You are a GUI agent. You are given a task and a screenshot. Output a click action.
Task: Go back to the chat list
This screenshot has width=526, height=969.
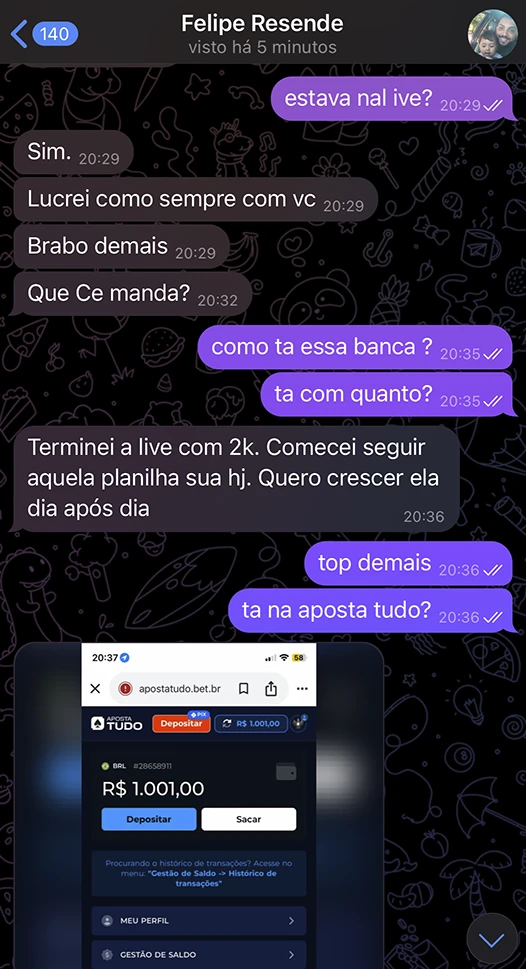point(44,33)
